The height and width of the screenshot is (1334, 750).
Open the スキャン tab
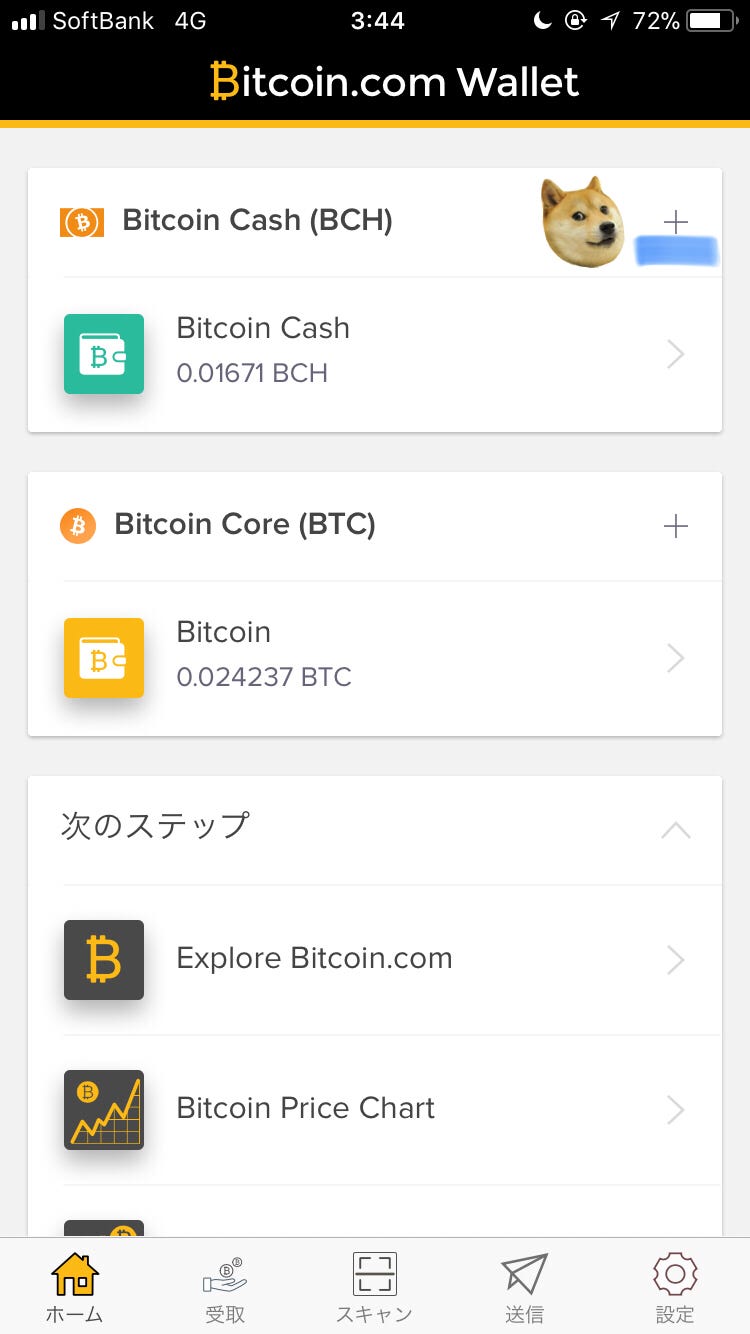(375, 1287)
